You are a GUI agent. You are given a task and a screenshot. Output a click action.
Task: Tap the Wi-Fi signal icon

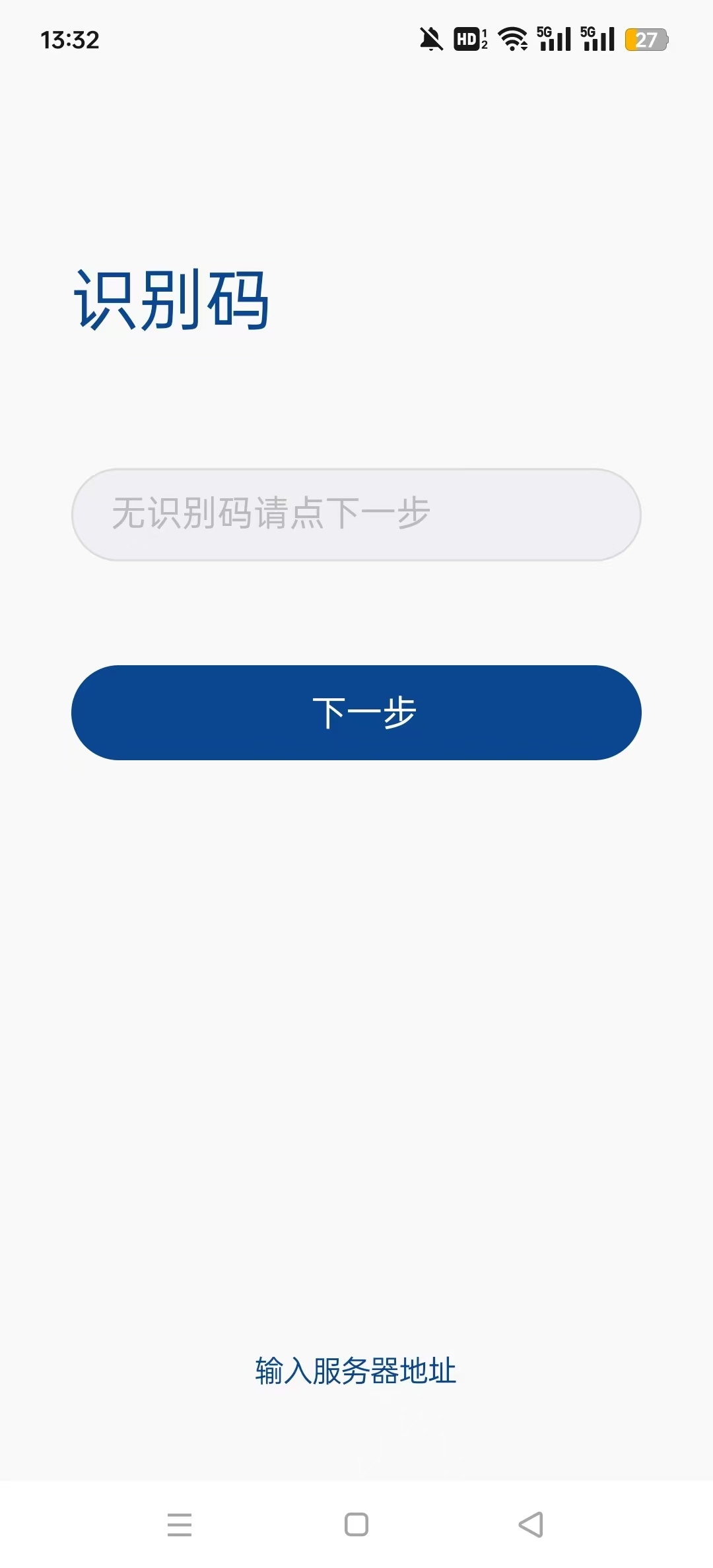point(510,40)
